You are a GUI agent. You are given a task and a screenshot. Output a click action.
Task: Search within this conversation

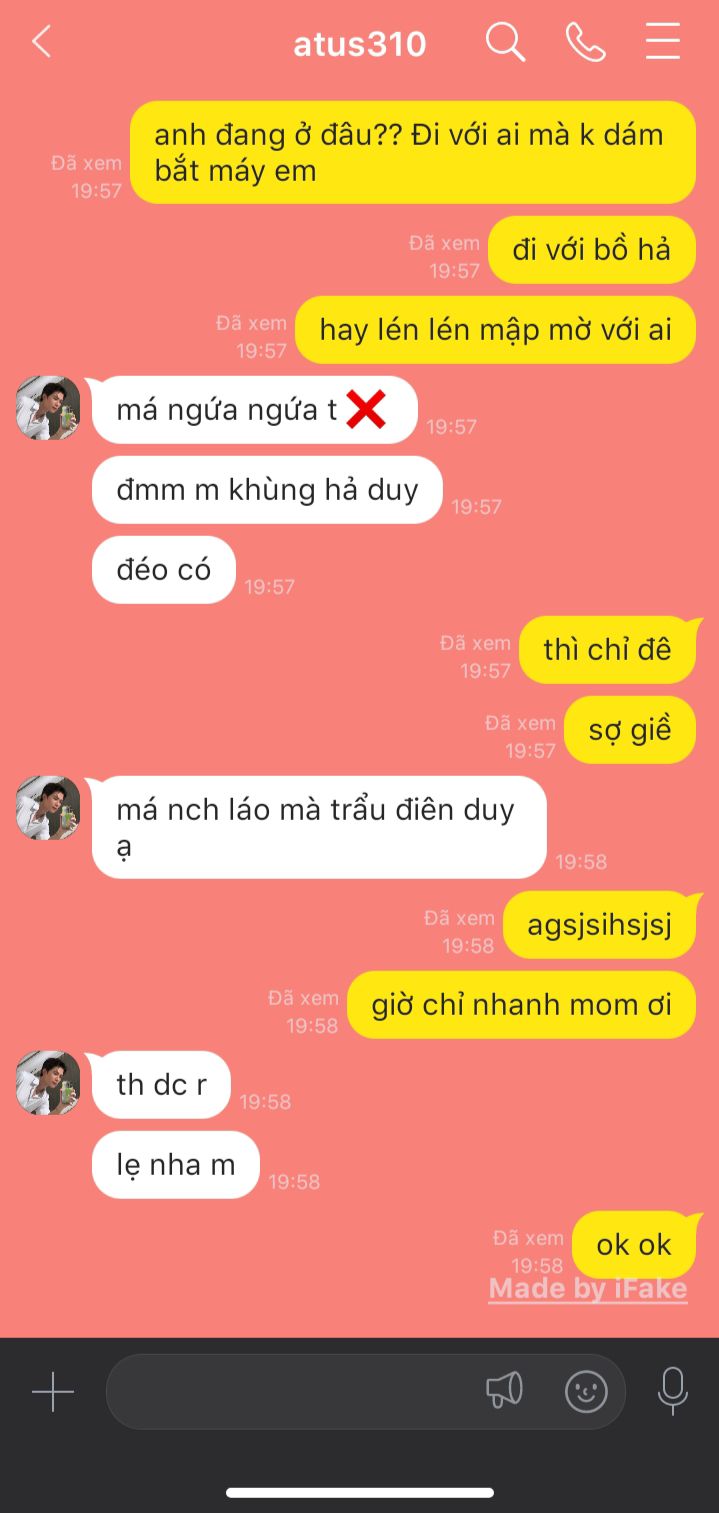click(x=505, y=42)
